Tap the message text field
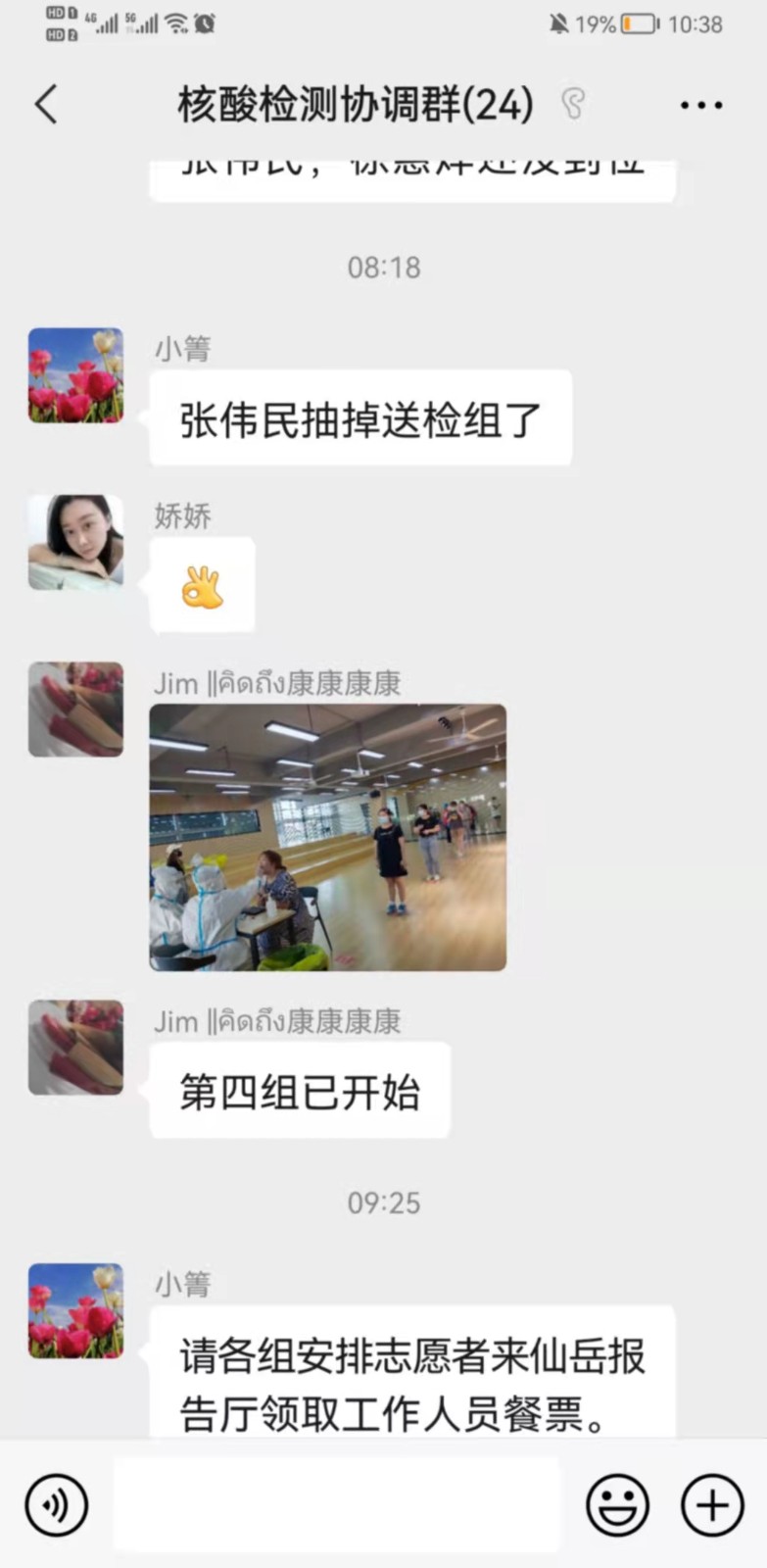The width and height of the screenshot is (767, 1568). click(336, 1504)
